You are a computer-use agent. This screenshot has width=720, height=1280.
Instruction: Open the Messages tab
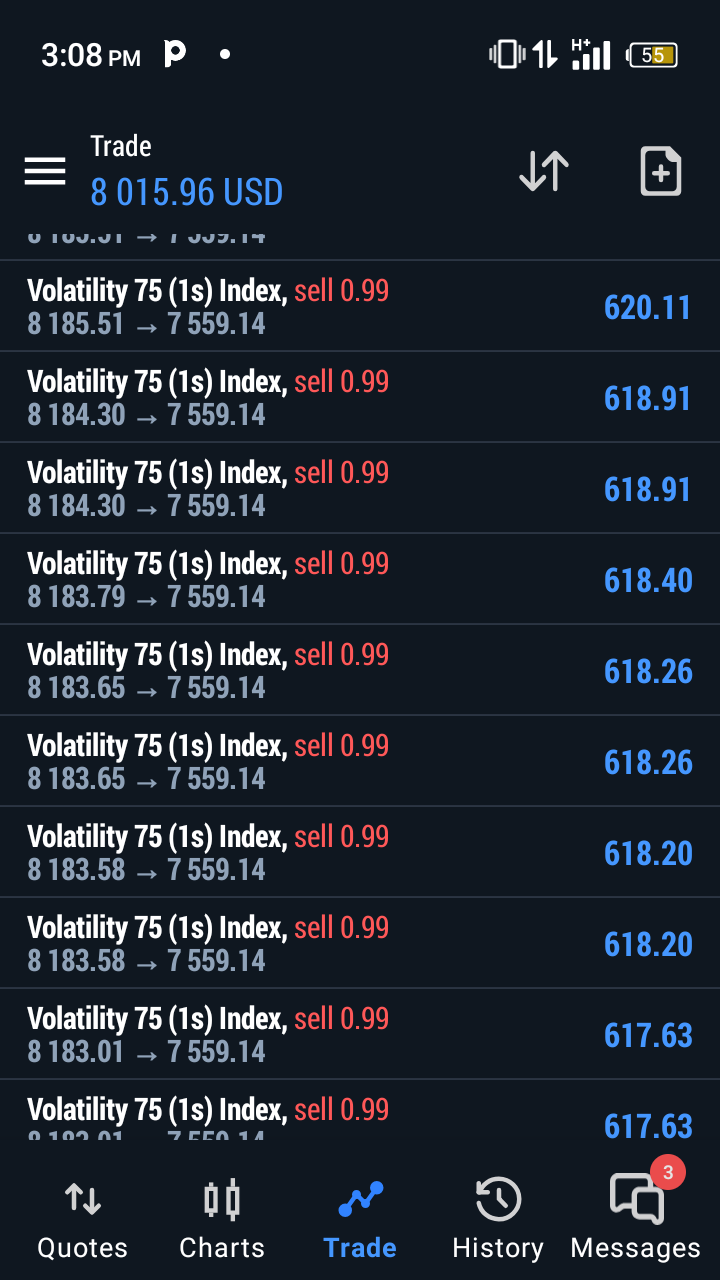click(635, 1247)
